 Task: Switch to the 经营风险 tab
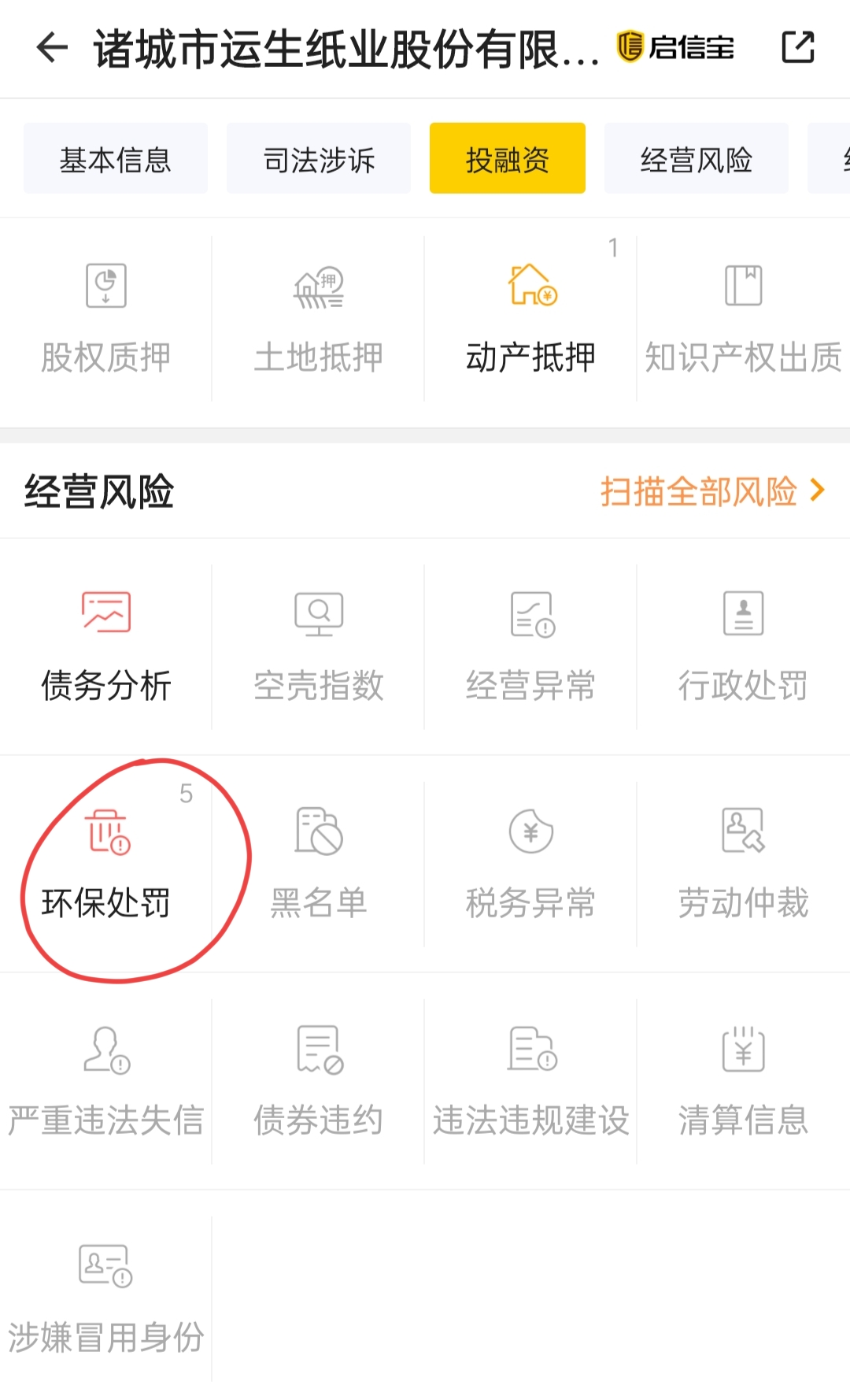click(x=697, y=158)
